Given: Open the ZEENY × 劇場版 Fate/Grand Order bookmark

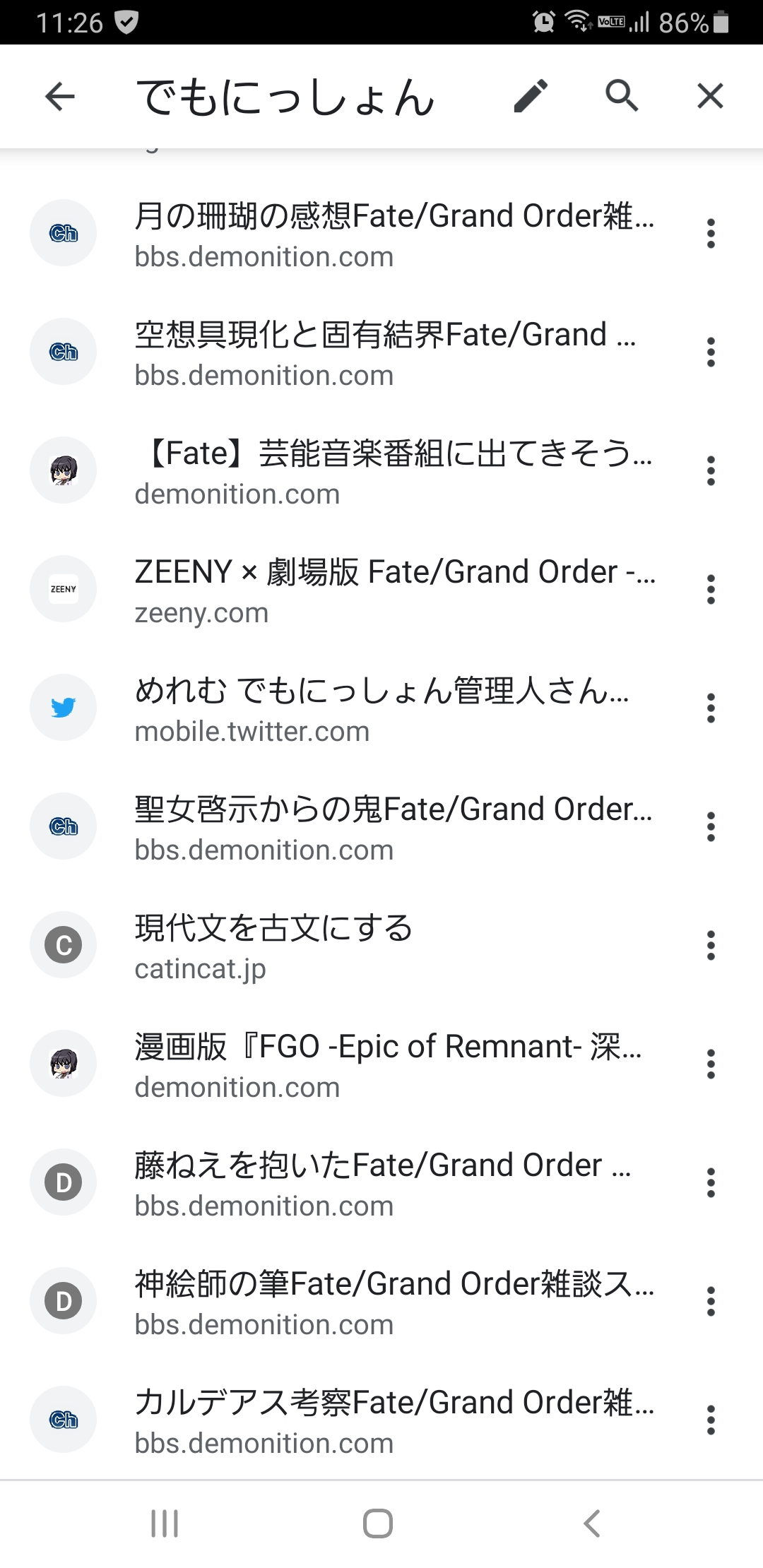Looking at the screenshot, I should (x=394, y=590).
